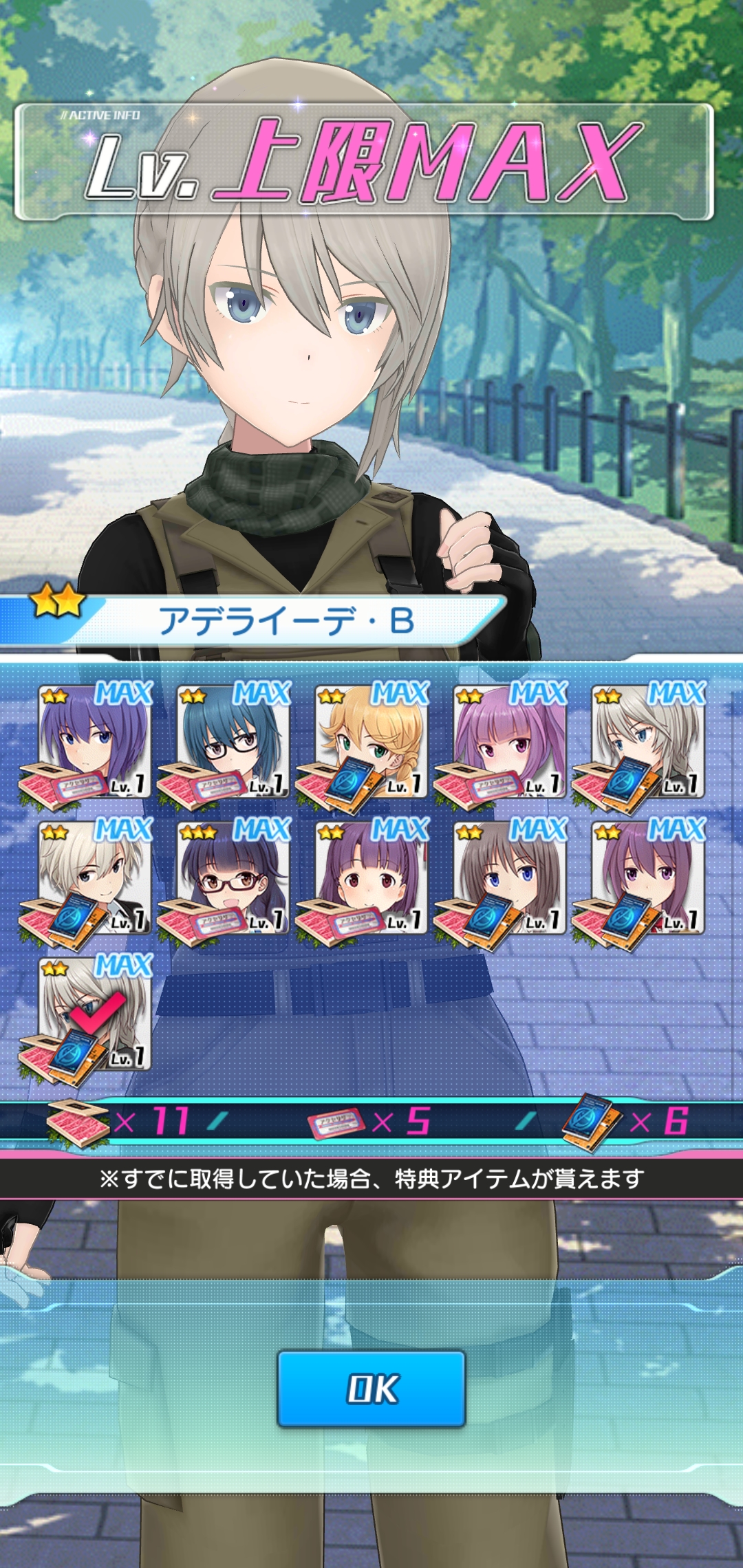Select the pink twin-tail character thumbnail

509,741
